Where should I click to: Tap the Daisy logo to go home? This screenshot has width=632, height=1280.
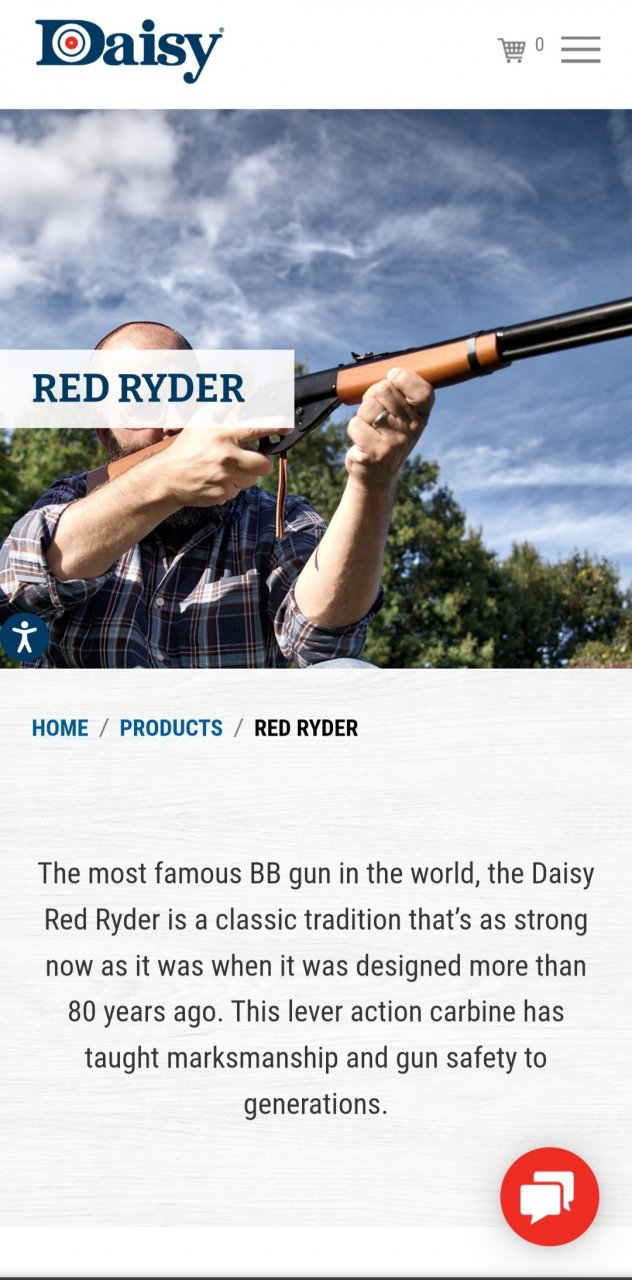(129, 49)
